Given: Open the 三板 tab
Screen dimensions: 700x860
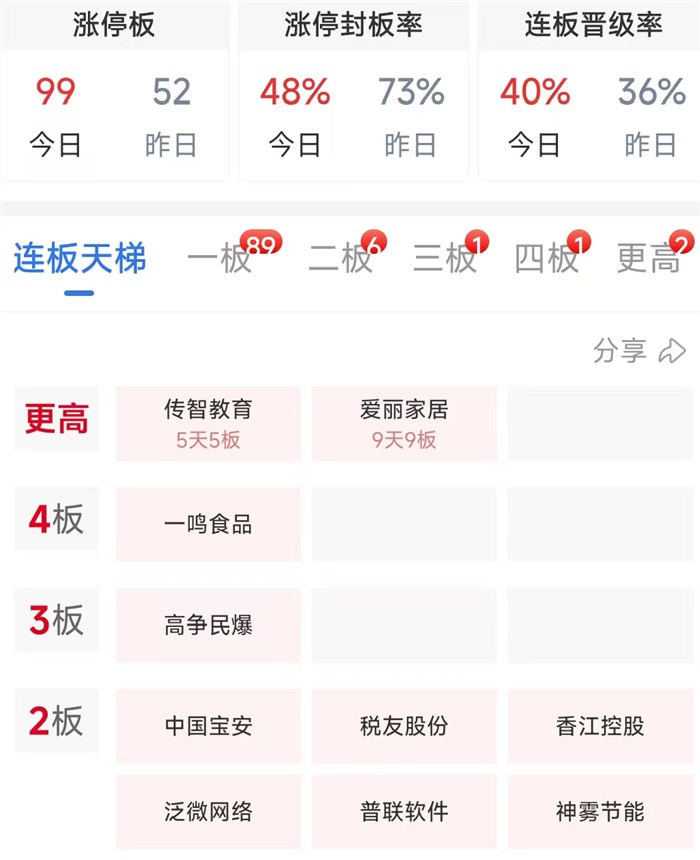Looking at the screenshot, I should point(445,258).
